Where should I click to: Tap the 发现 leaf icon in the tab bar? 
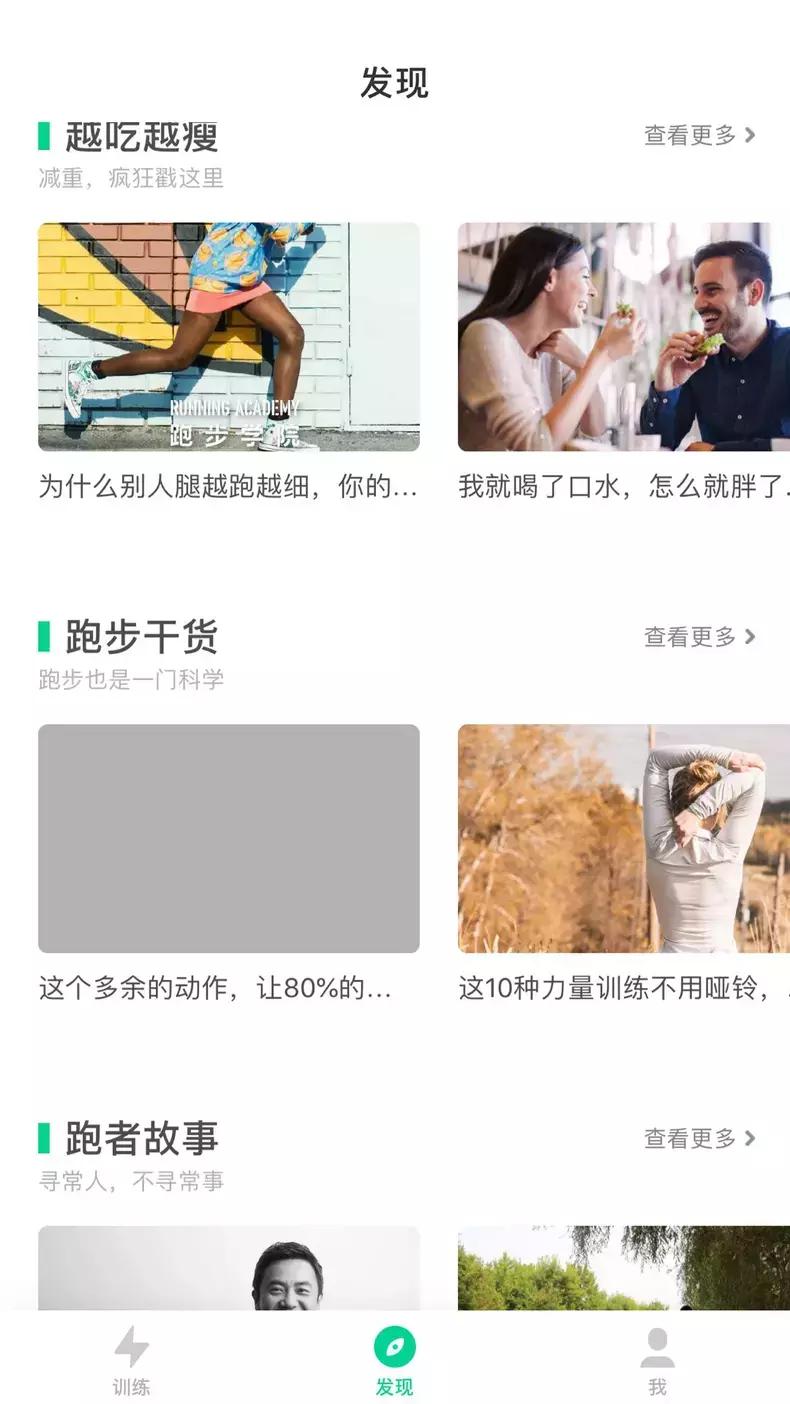pyautogui.click(x=395, y=1348)
